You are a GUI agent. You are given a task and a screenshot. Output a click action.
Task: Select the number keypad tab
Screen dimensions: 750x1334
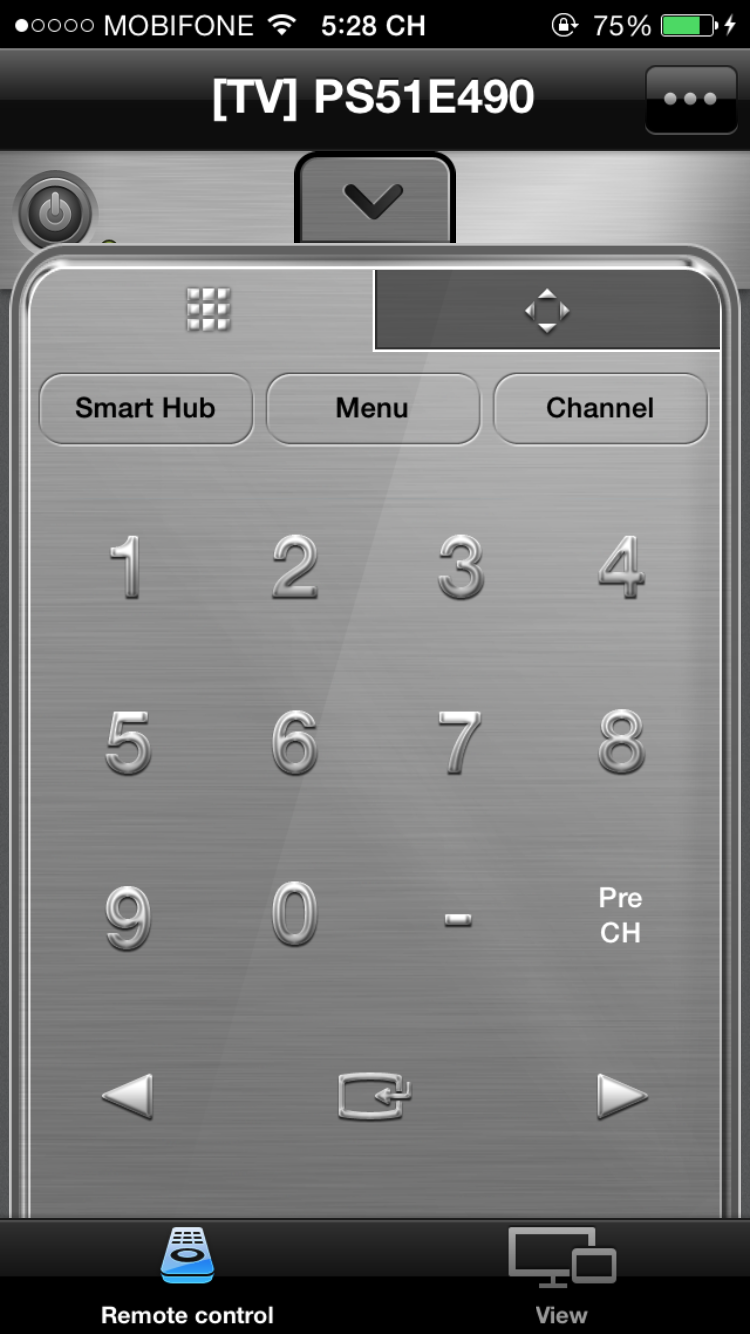(208, 309)
